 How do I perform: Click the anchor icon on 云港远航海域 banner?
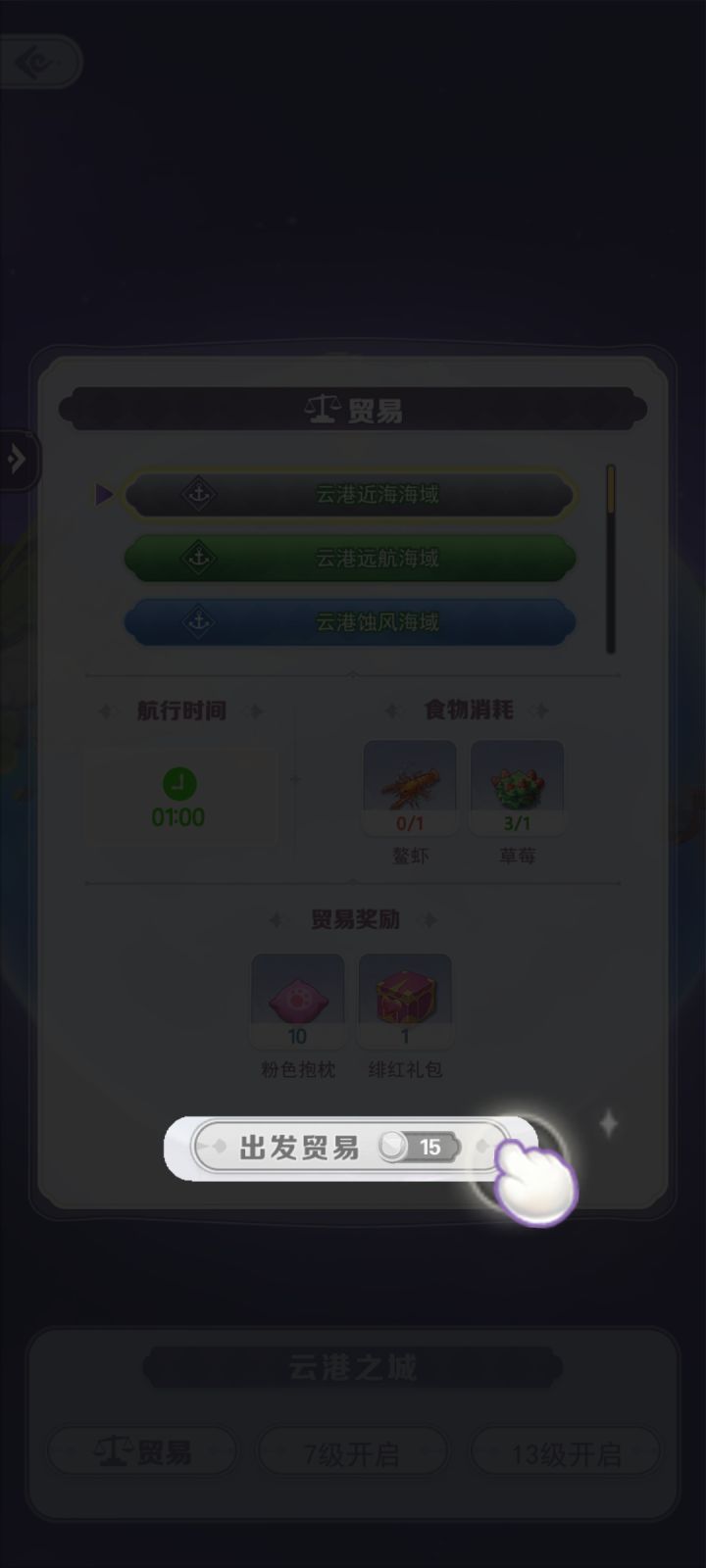click(199, 559)
